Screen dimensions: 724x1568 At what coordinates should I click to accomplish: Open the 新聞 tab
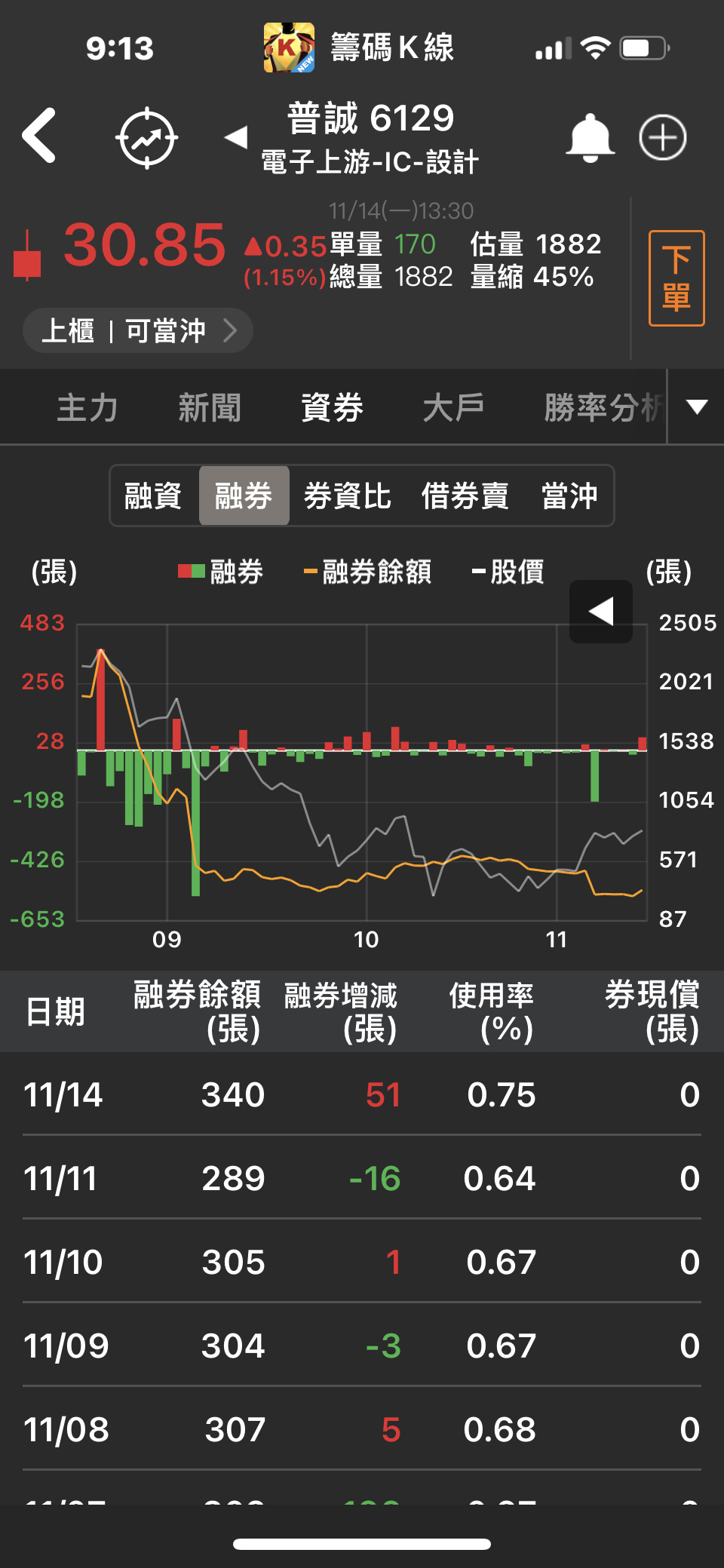(210, 407)
